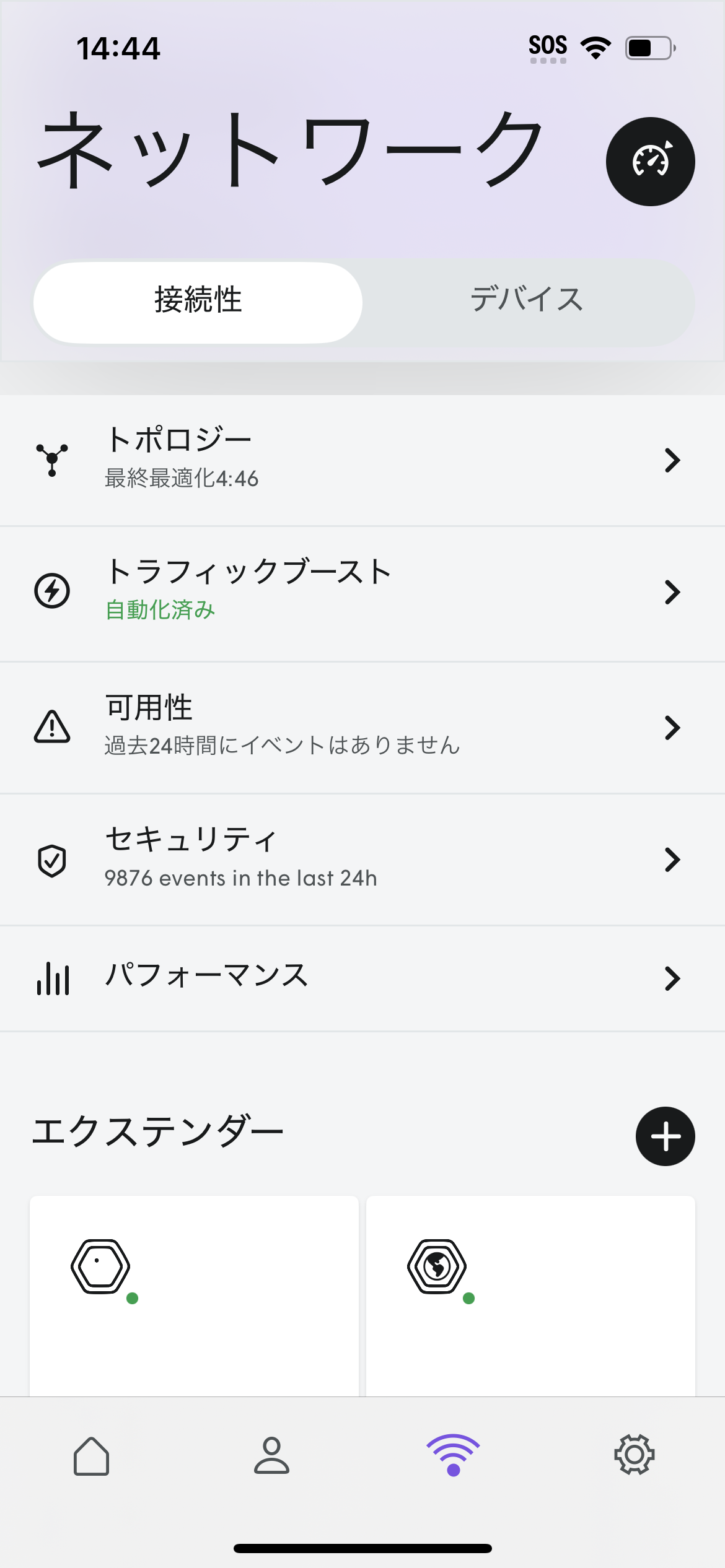Open the performance bar chart icon
This screenshot has width=725, height=1568.
[53, 977]
